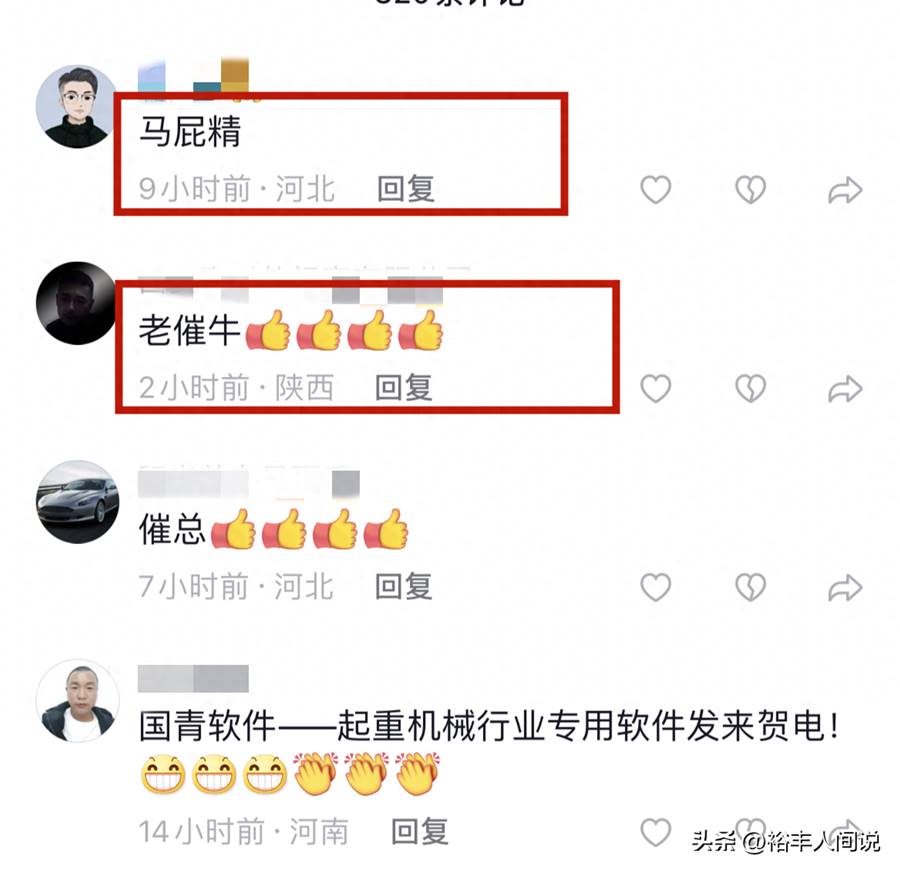
Task: Reply to the 老催牛 comment
Action: tap(404, 388)
